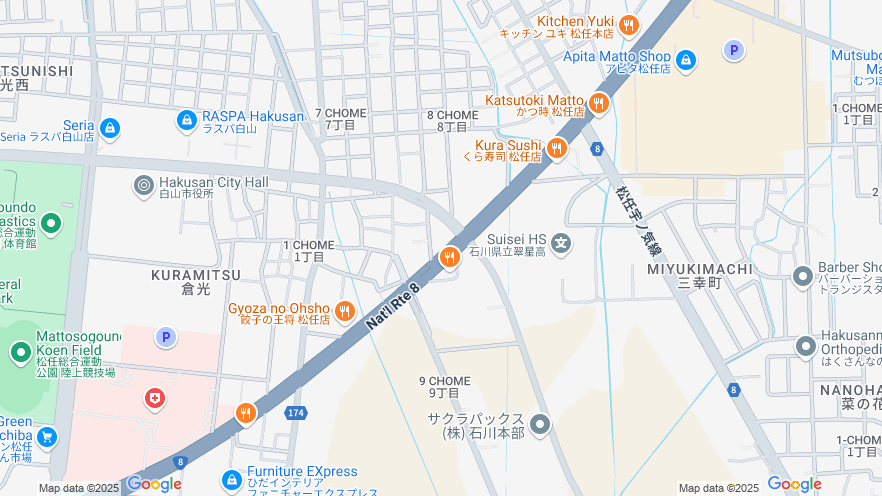Open the Hakusann Orthopedic marker
Image resolution: width=882 pixels, height=496 pixels.
click(x=806, y=346)
